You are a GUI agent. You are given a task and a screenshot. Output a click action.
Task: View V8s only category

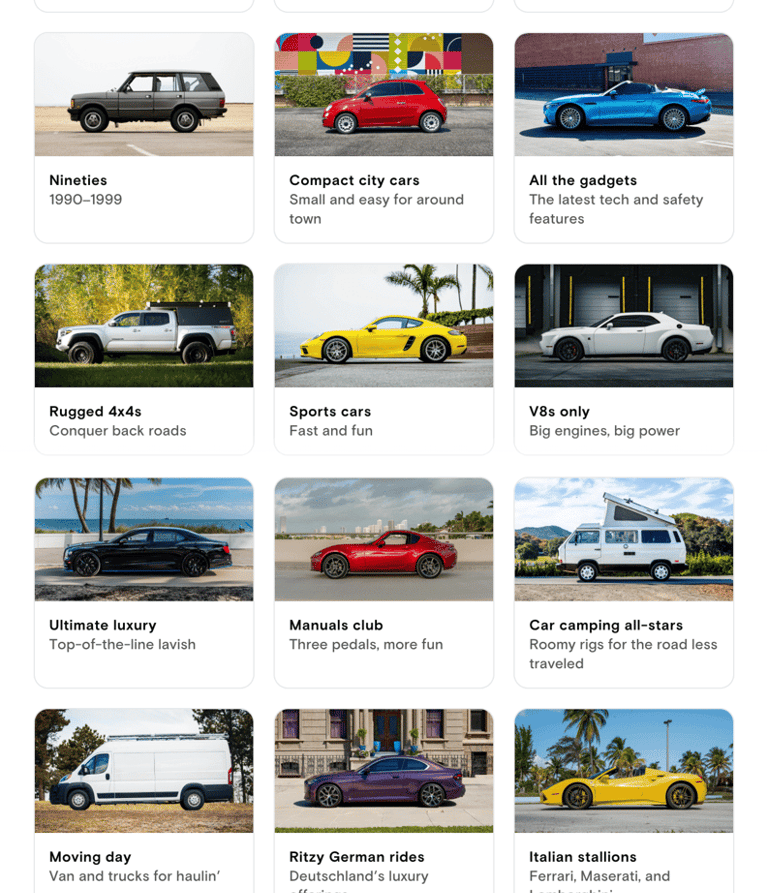click(624, 358)
